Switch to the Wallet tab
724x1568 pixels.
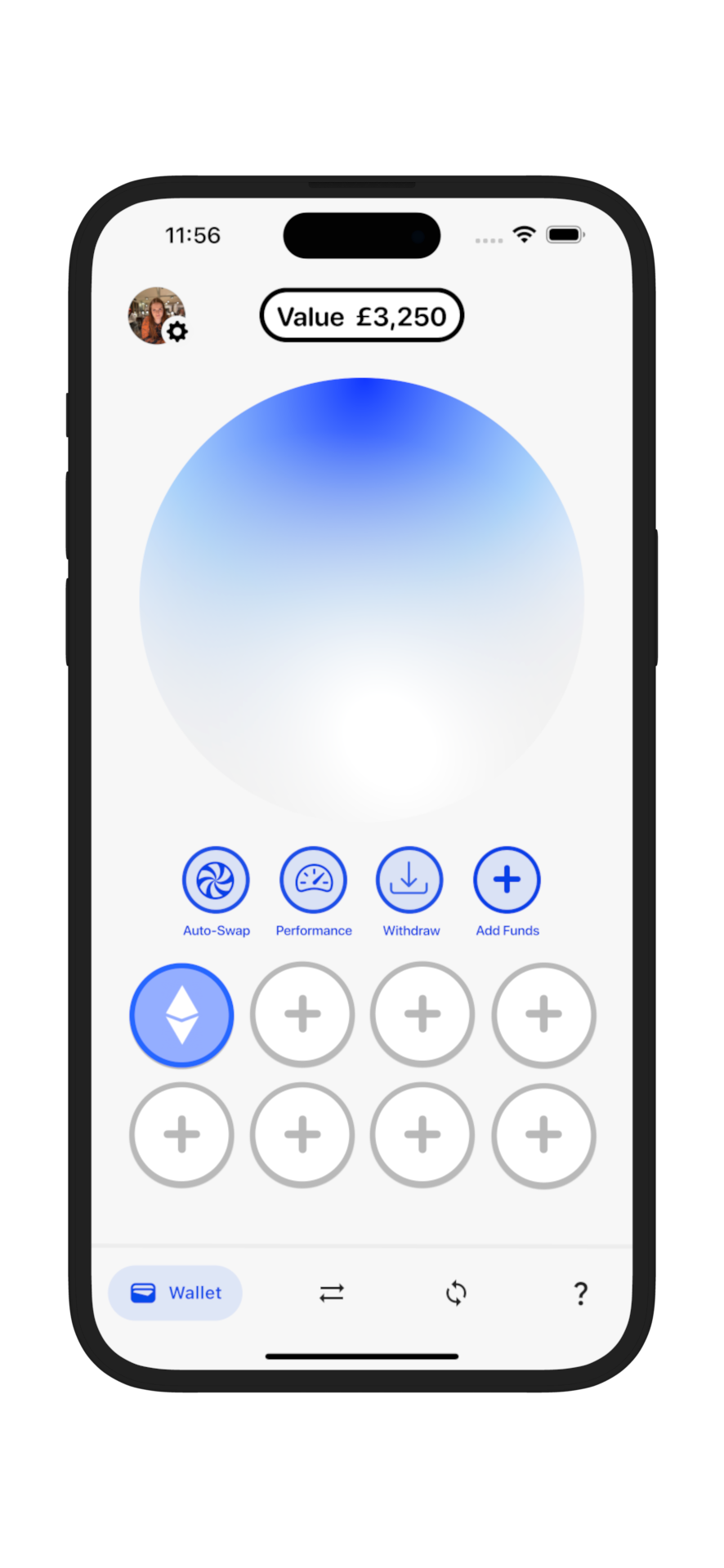click(x=176, y=1293)
